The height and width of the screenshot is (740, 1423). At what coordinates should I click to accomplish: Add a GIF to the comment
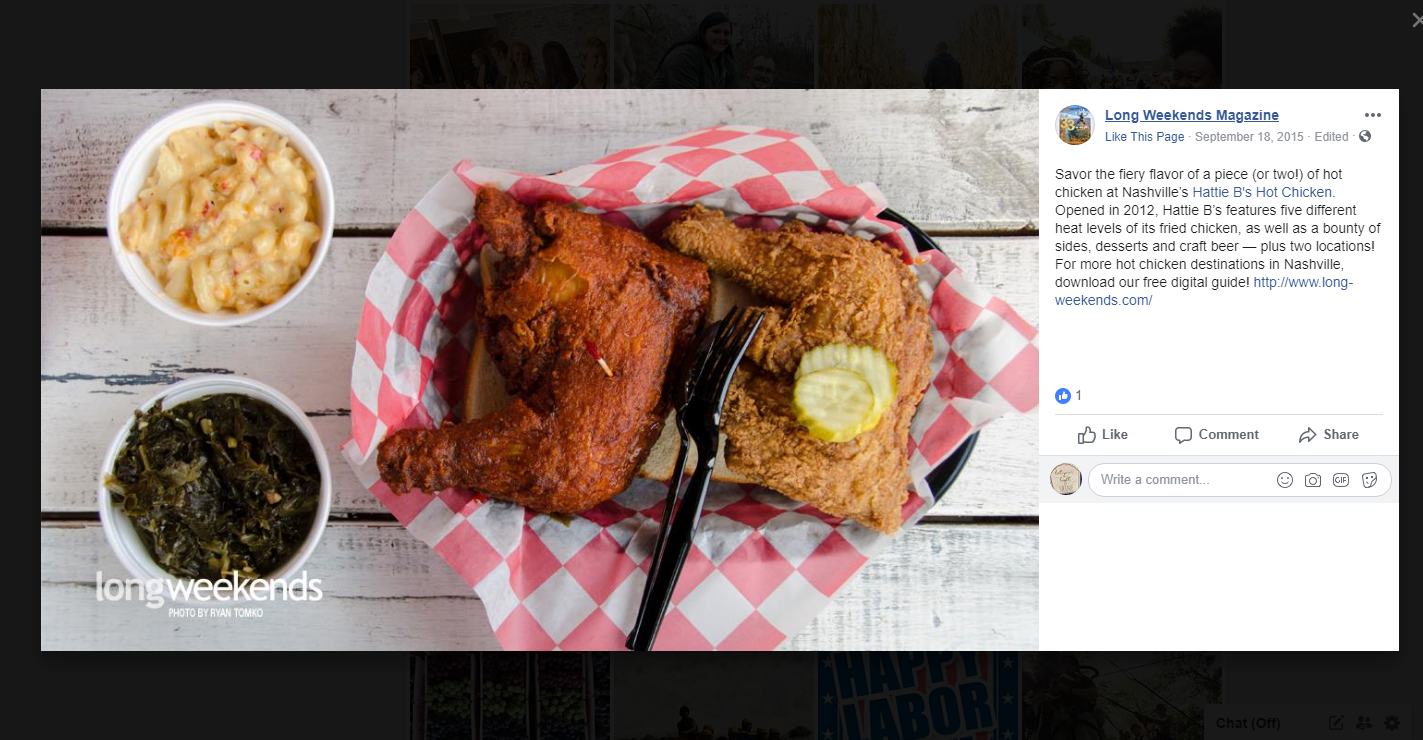1341,480
